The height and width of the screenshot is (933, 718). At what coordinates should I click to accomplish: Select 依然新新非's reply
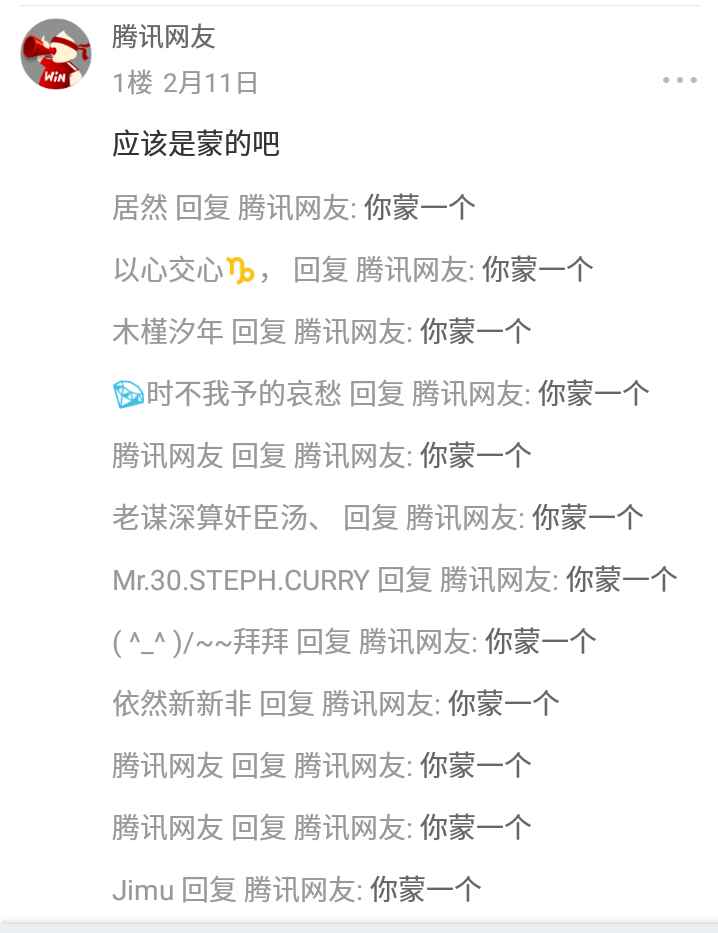[x=336, y=704]
